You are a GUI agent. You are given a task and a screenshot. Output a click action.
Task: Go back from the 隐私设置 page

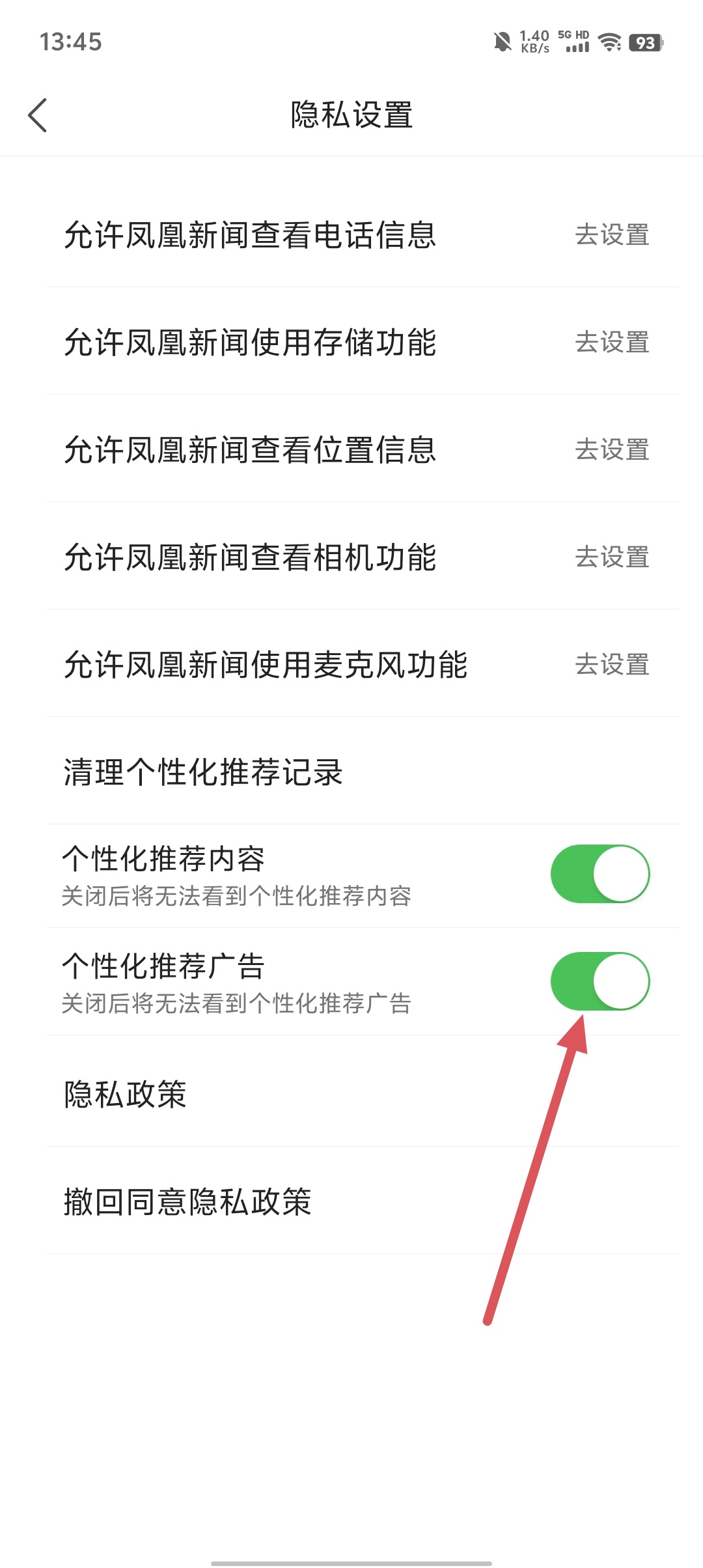(x=38, y=115)
